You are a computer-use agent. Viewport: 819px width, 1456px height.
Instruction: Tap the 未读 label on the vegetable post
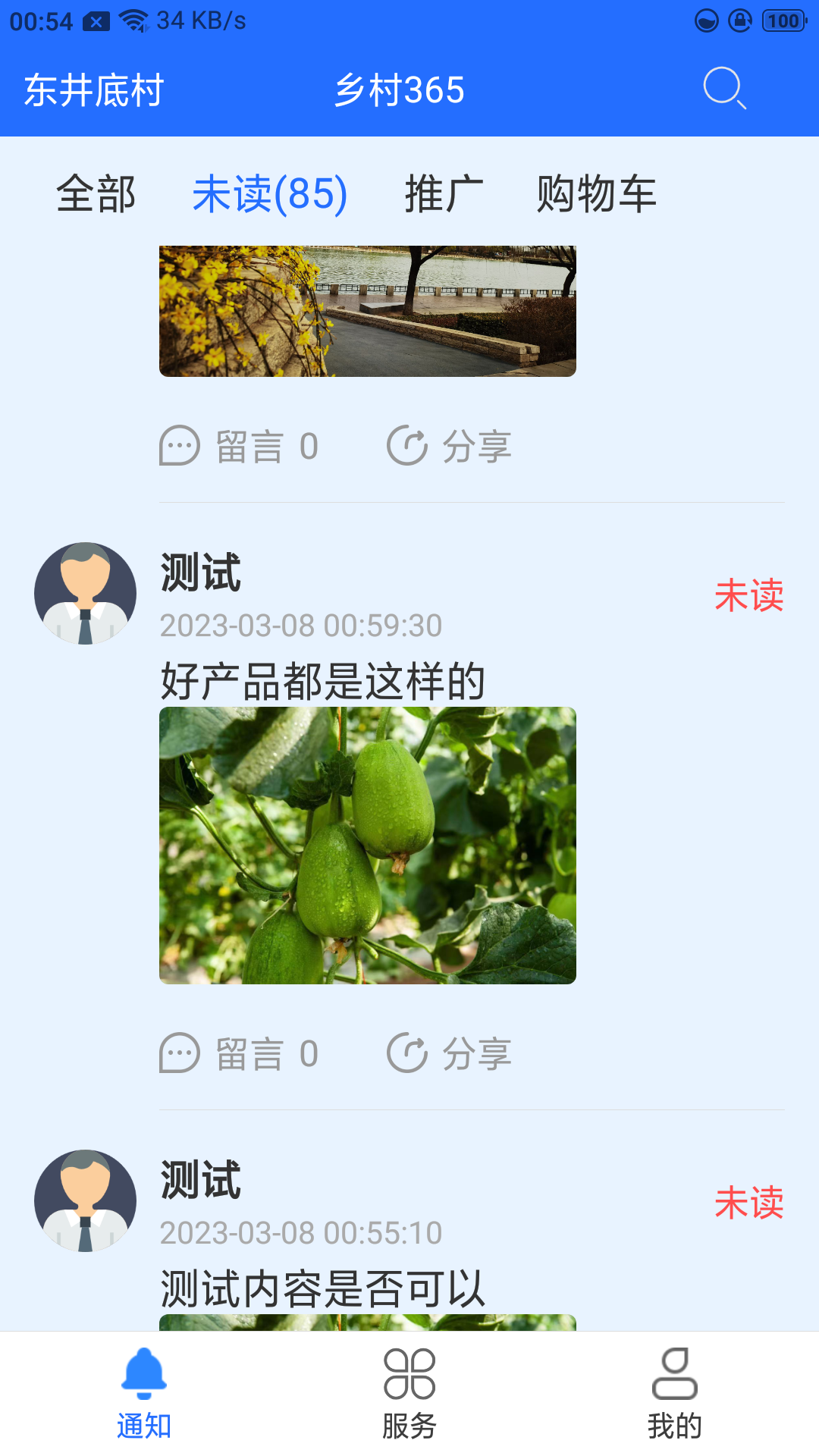[x=750, y=598]
